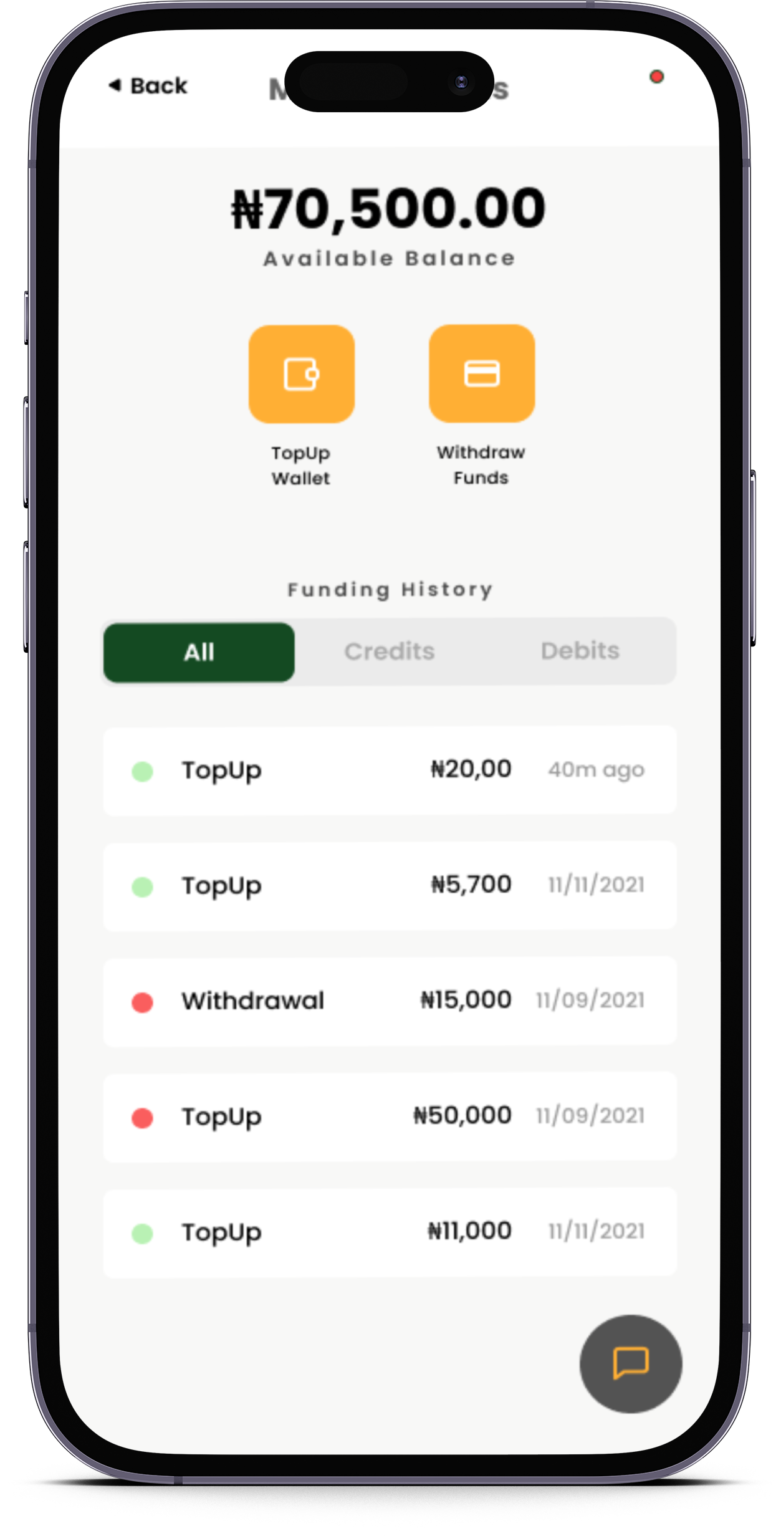Open the ₦5,700 TopUp transaction
This screenshot has height=1536, width=781.
click(x=389, y=886)
